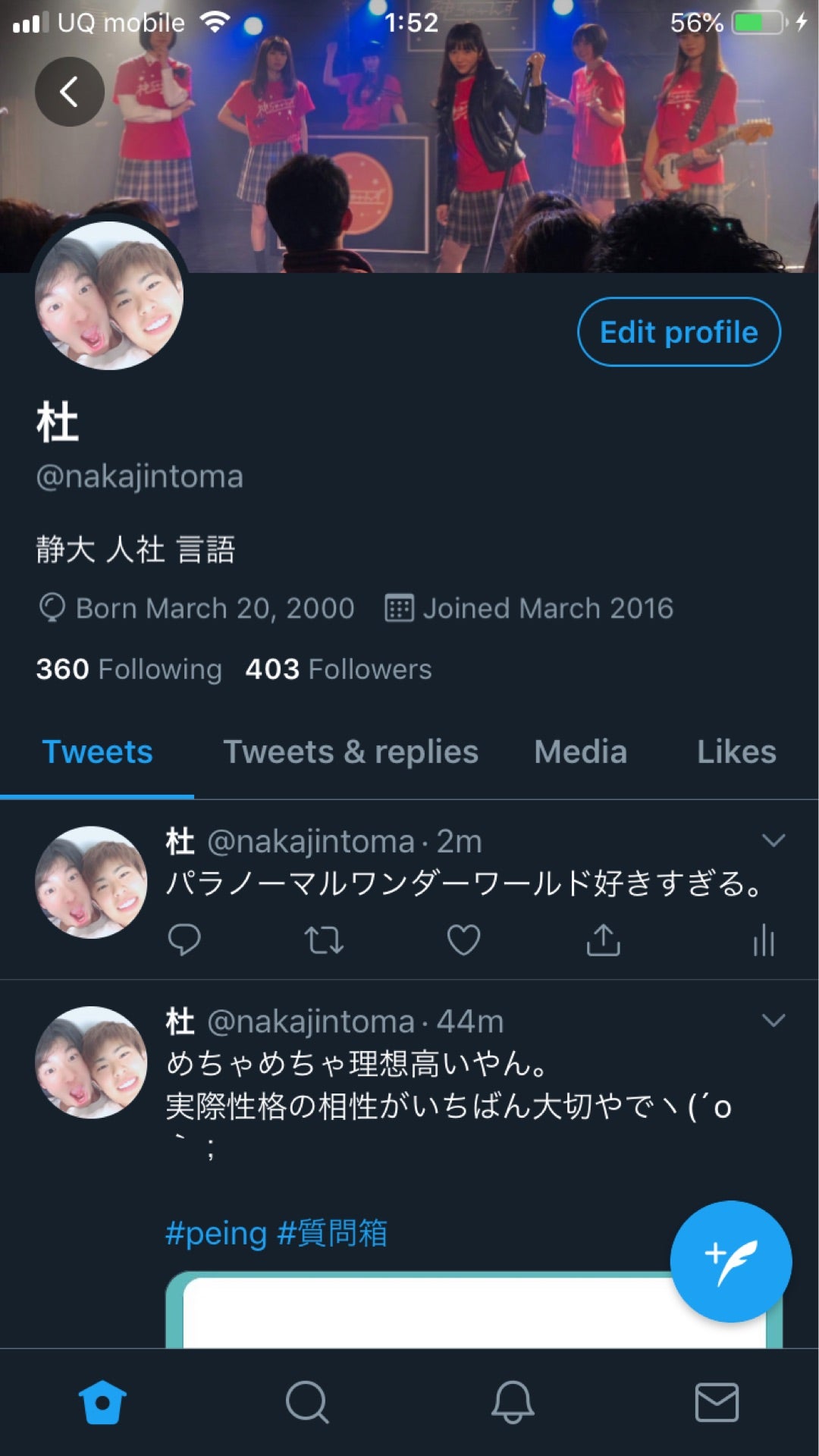Expand options chevron on 2m-old tweet
This screenshot has width=819, height=1456.
coord(773,840)
